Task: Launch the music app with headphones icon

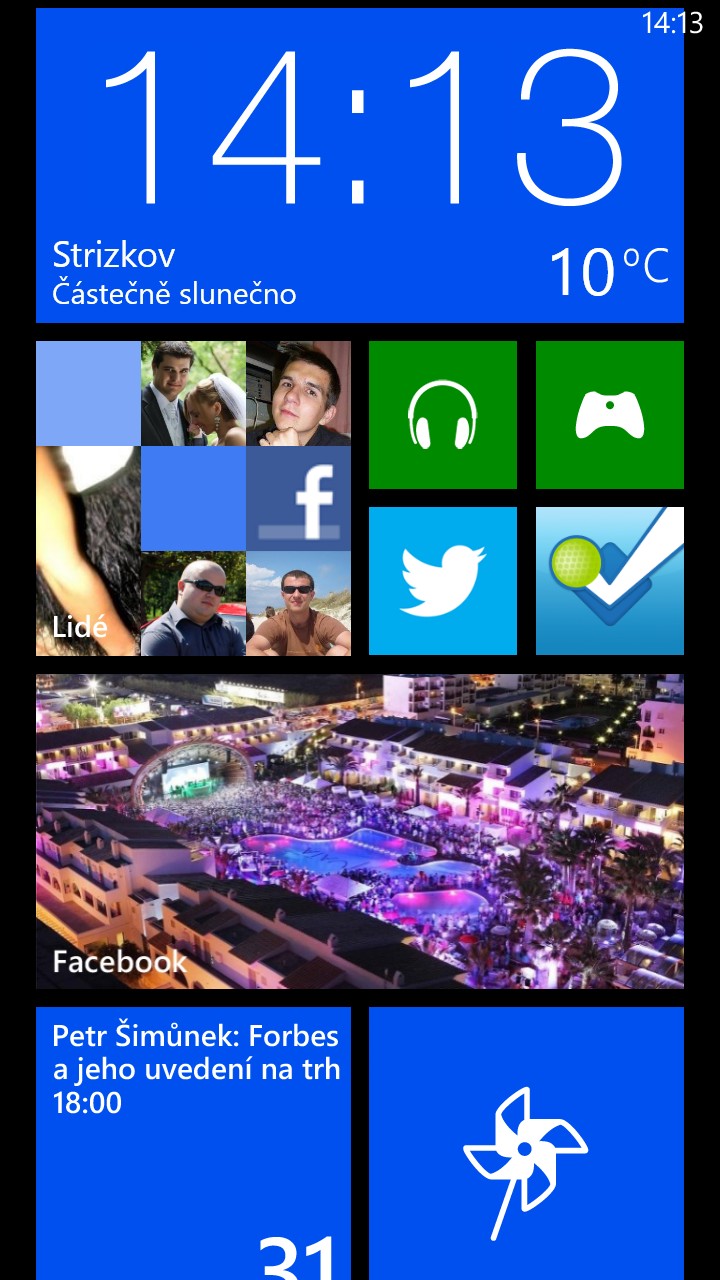Action: (x=443, y=415)
